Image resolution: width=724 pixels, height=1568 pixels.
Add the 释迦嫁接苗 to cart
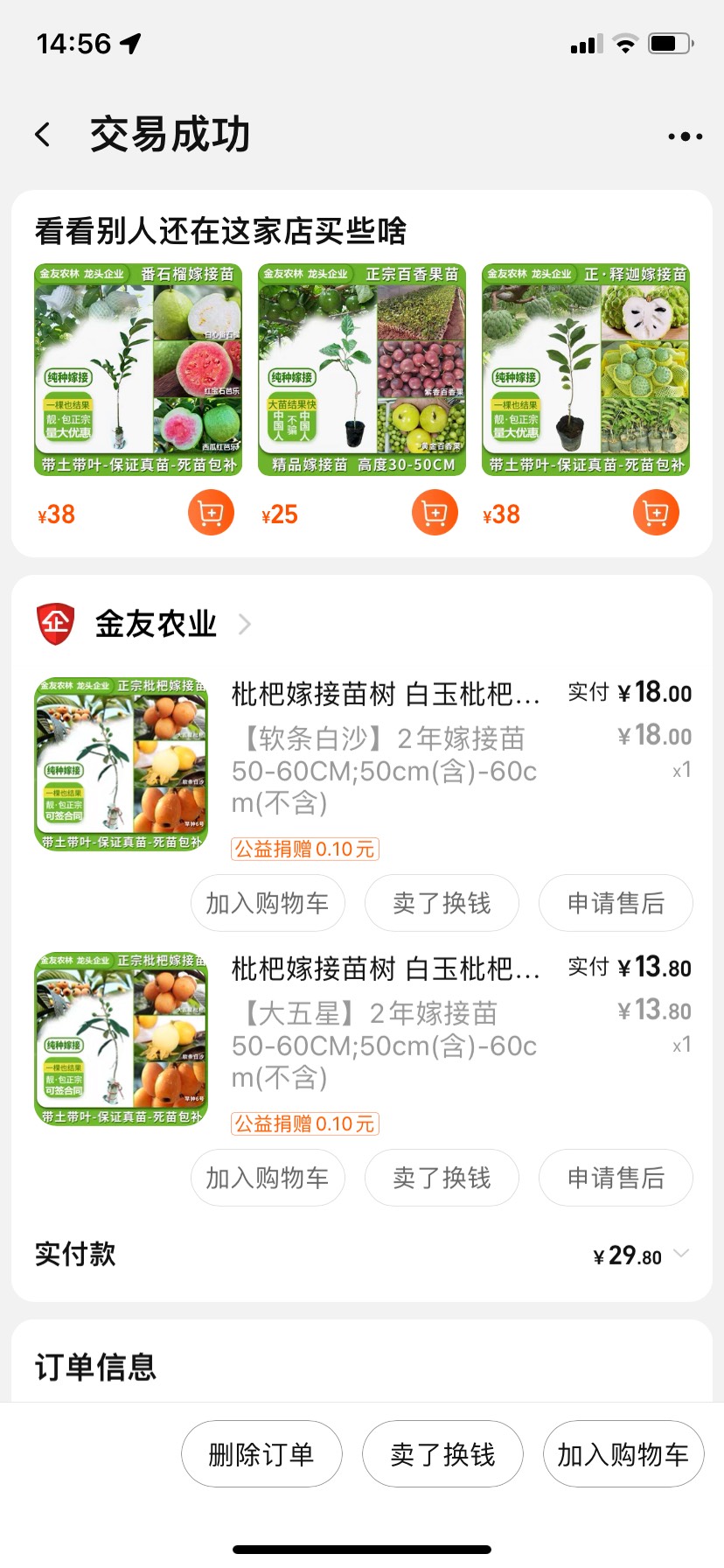(x=656, y=513)
